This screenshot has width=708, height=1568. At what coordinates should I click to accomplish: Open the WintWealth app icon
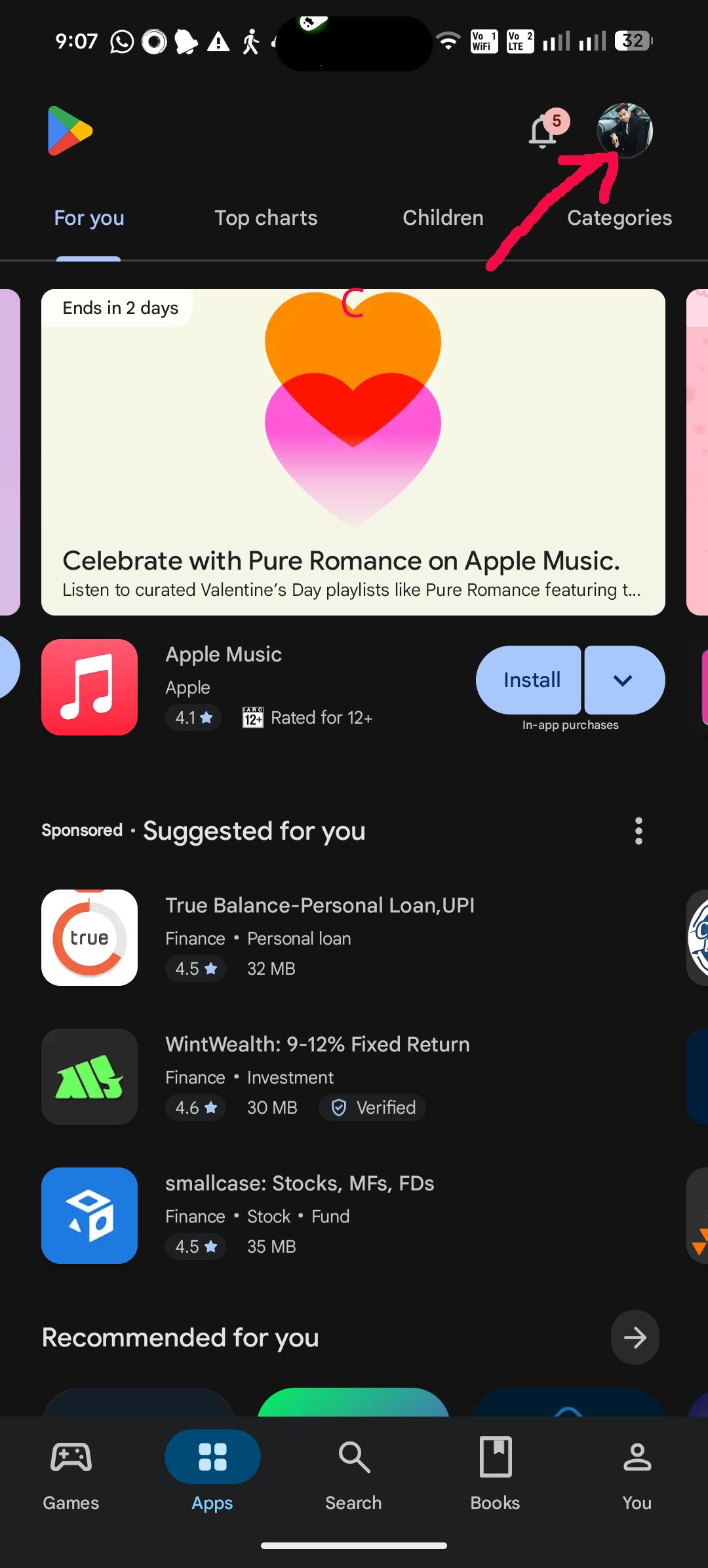pos(89,1076)
